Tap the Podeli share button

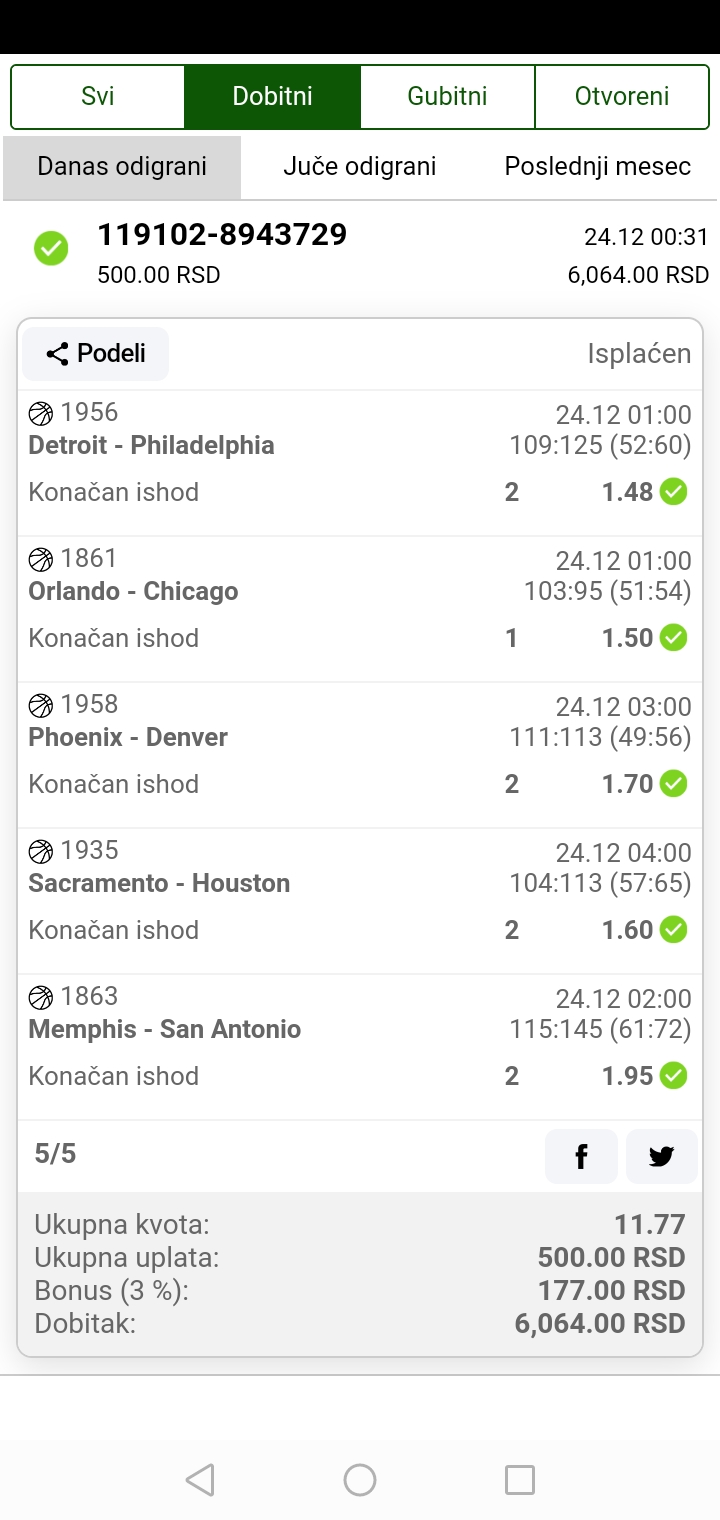96,354
